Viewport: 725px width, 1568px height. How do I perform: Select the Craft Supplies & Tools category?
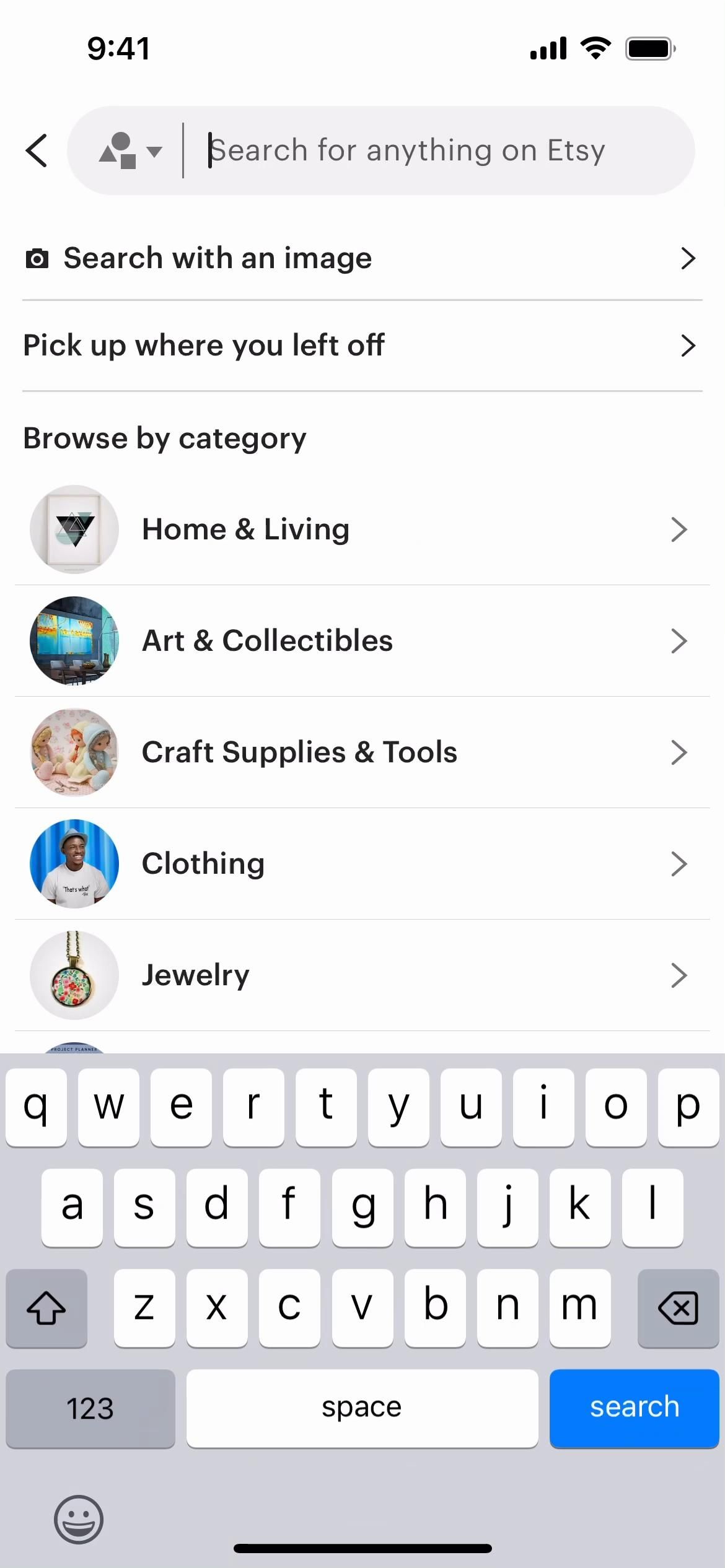coord(362,752)
